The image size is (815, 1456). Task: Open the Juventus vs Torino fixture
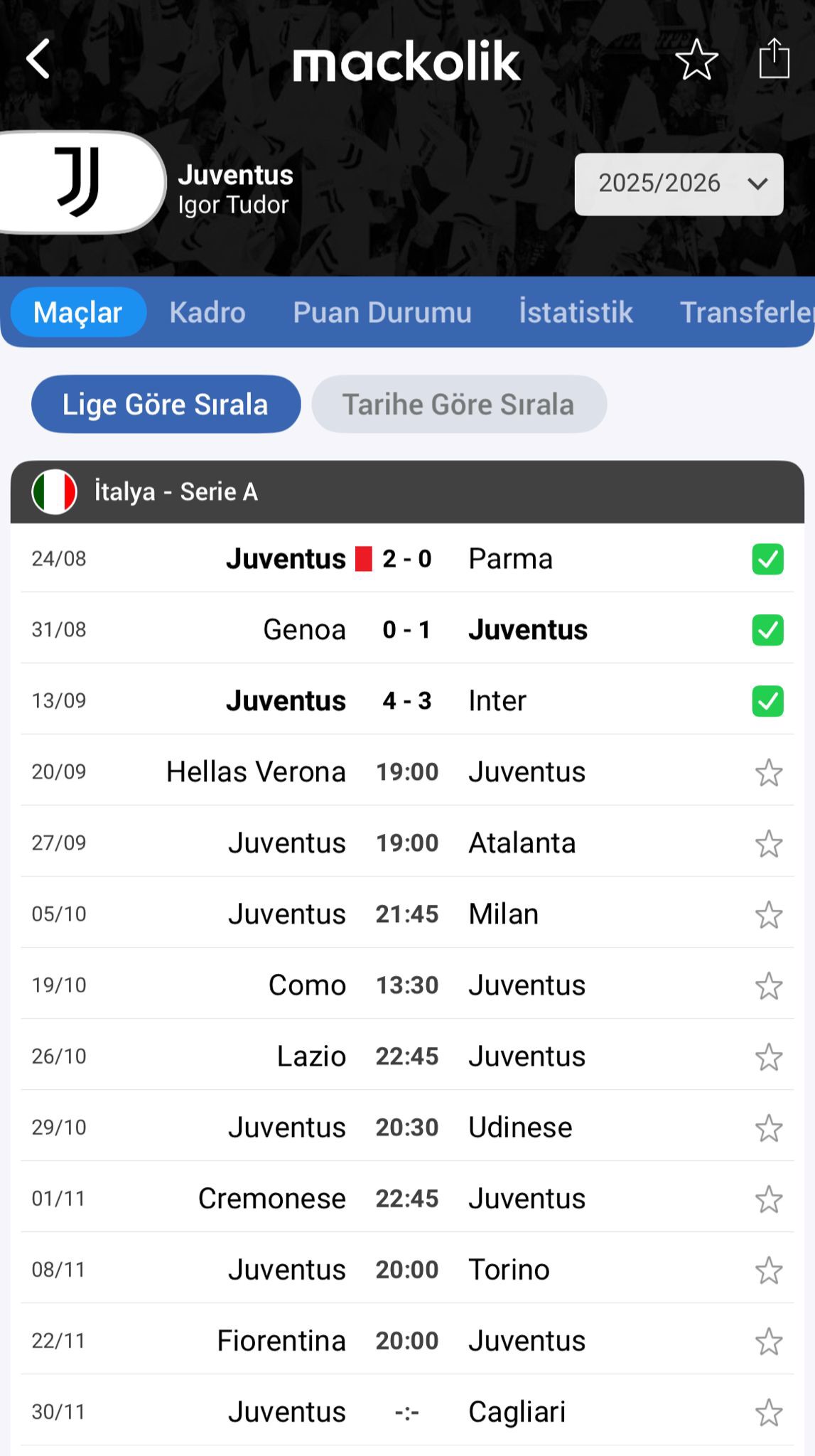pyautogui.click(x=407, y=1270)
